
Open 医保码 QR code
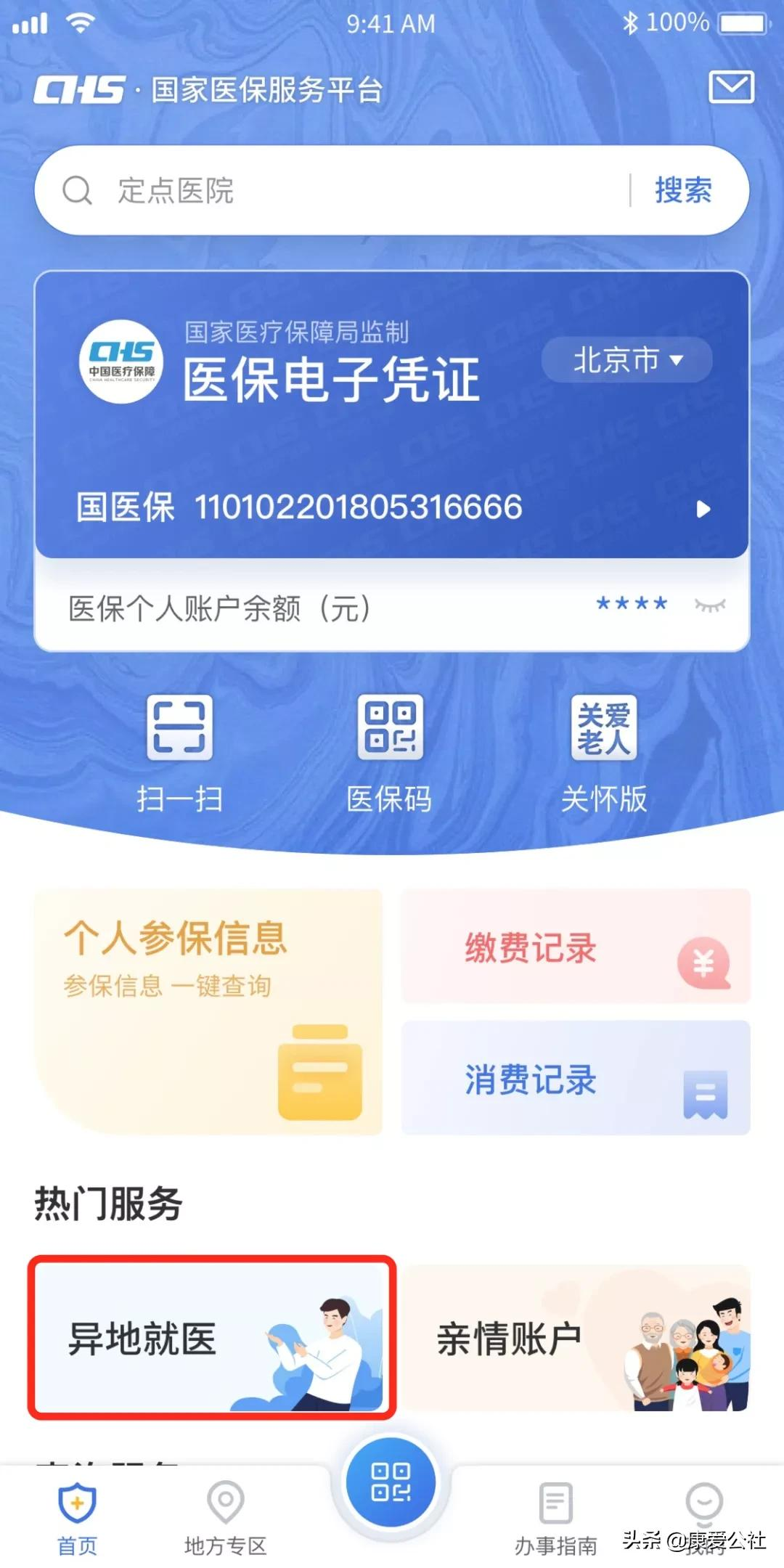(x=390, y=753)
